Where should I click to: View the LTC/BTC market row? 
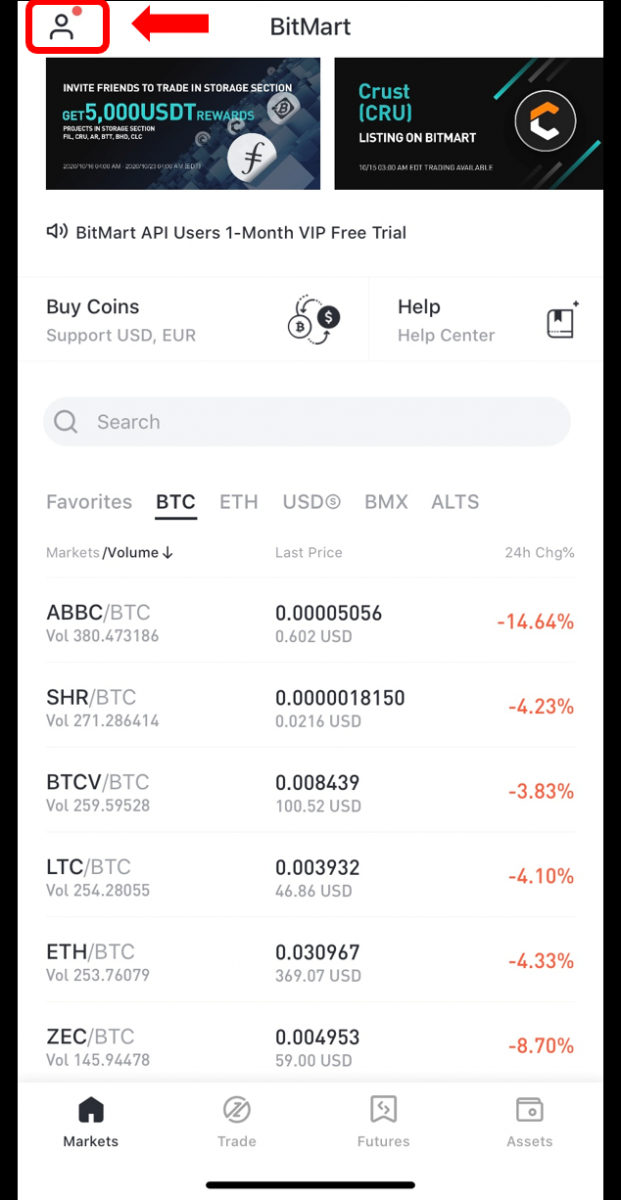[x=310, y=877]
